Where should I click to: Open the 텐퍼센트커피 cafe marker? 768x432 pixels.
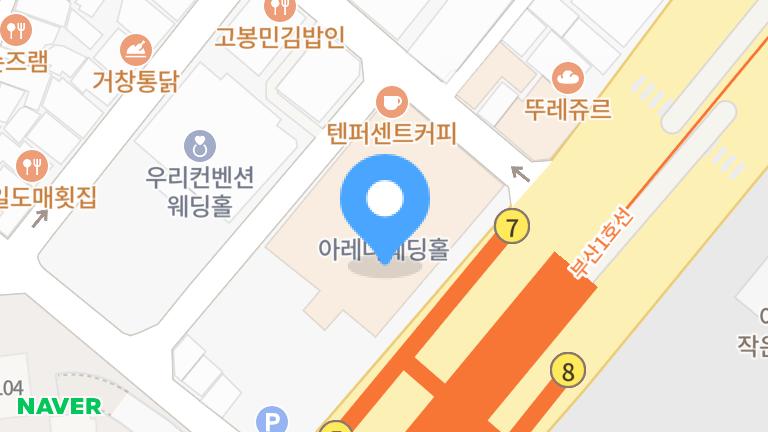pos(391,101)
